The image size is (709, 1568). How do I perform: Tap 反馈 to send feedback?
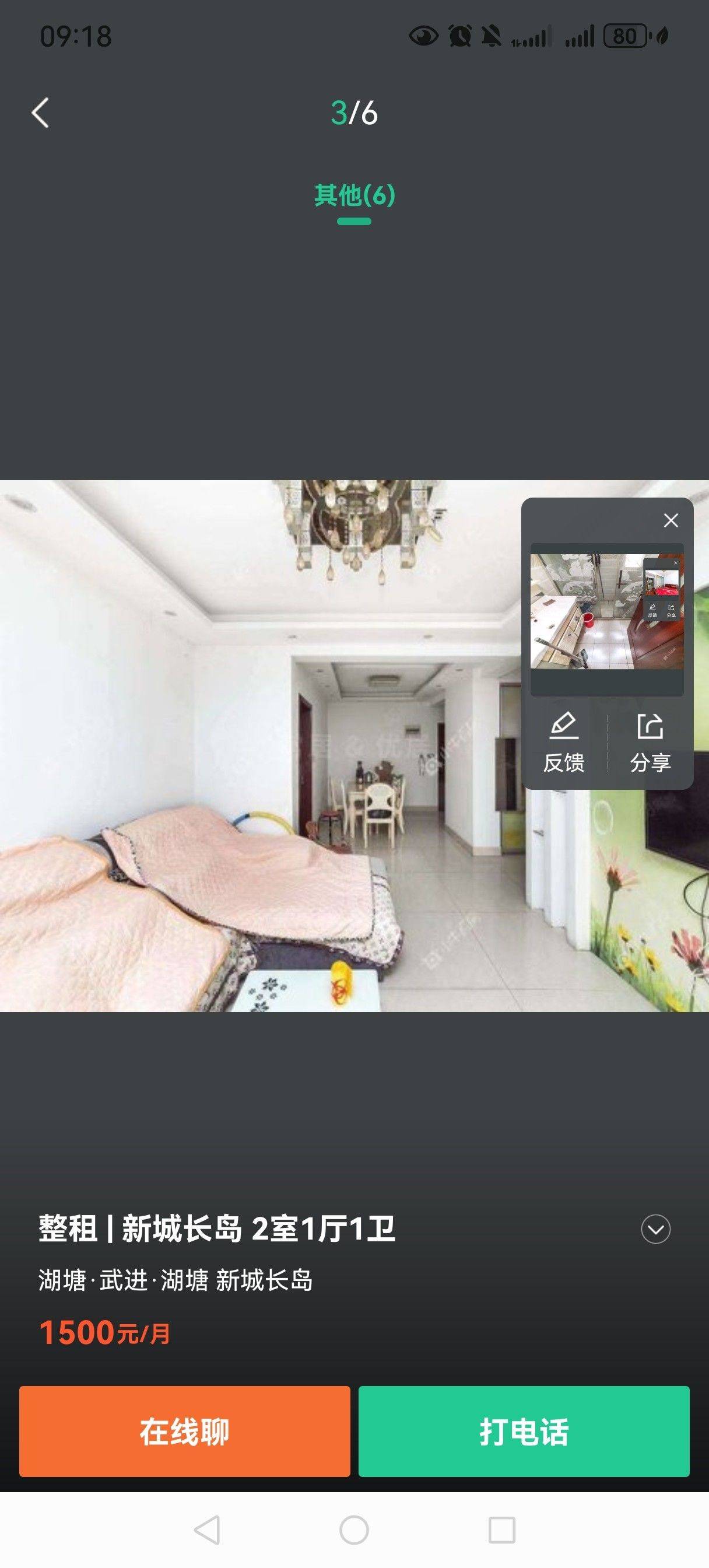coord(564,742)
